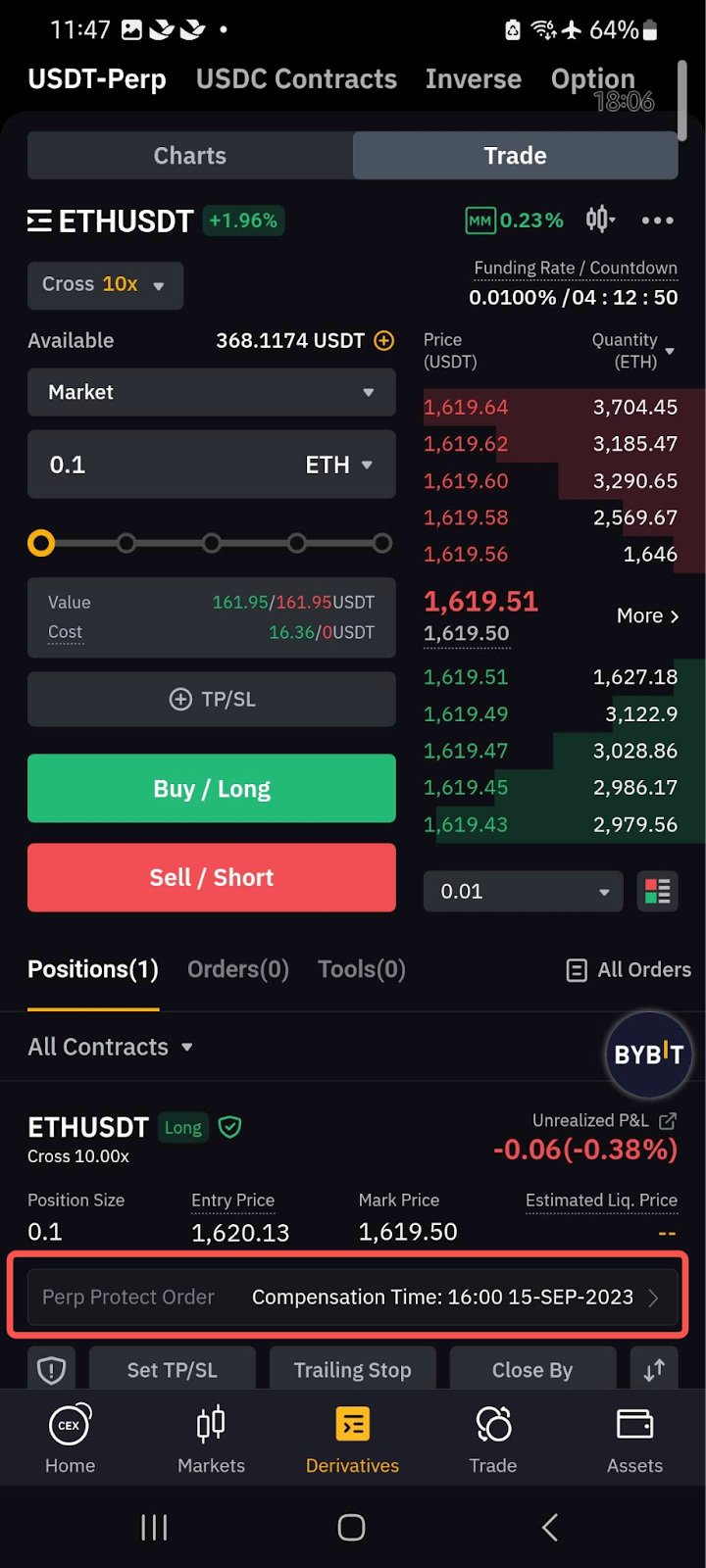Viewport: 706px width, 1568px height.
Task: Open the three-dot overflow menu
Action: (x=657, y=220)
